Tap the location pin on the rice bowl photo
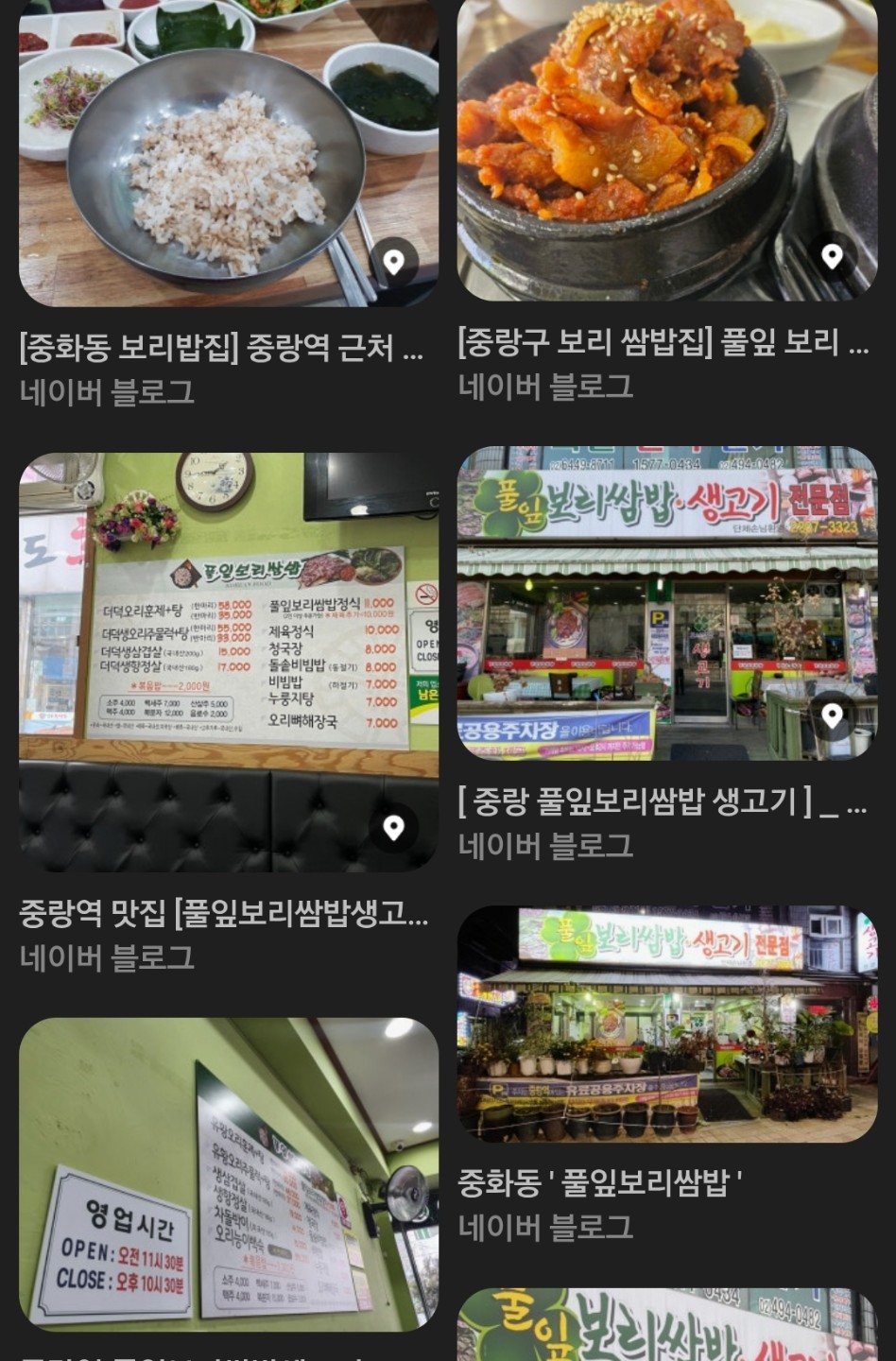Image resolution: width=896 pixels, height=1361 pixels. 393,262
